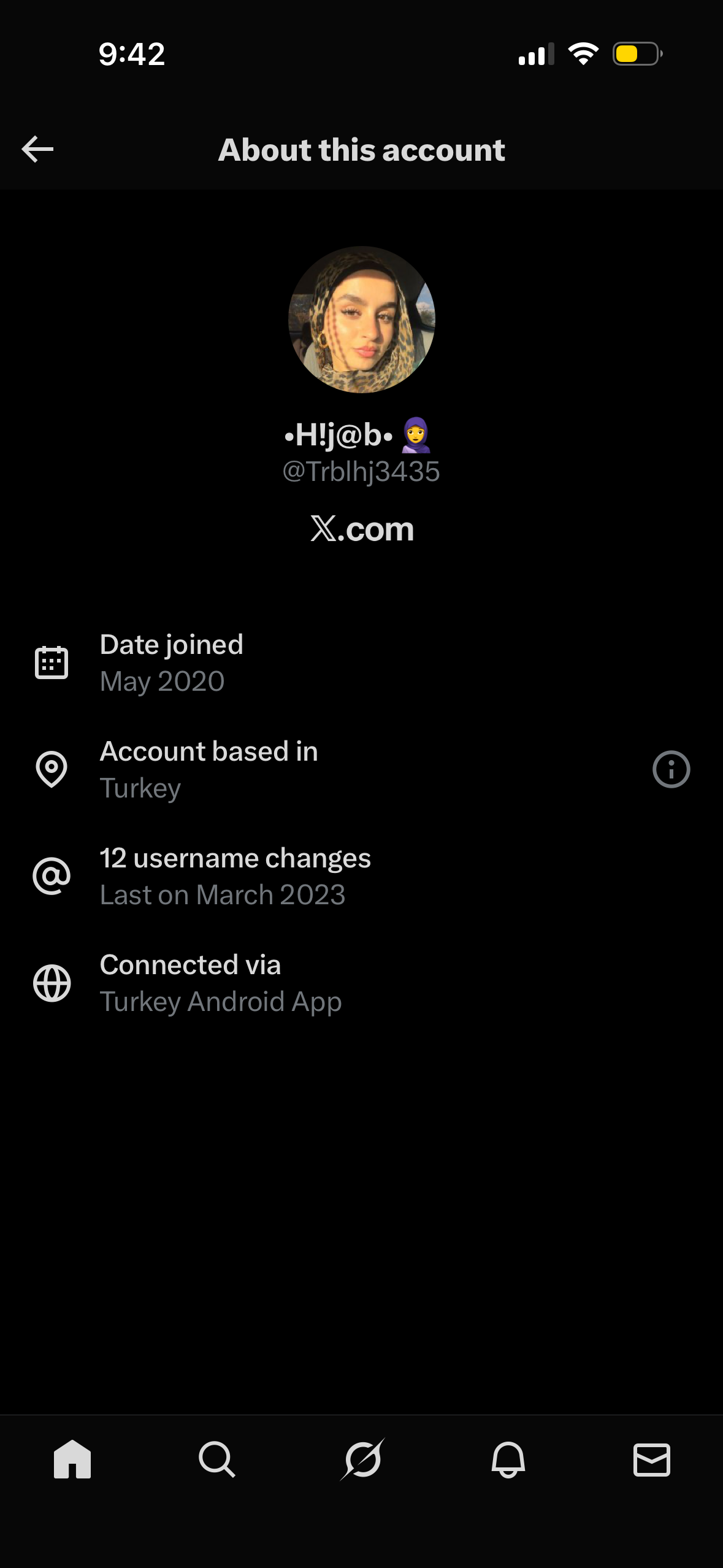Open info about Account based in
The image size is (723, 1568).
tap(671, 769)
